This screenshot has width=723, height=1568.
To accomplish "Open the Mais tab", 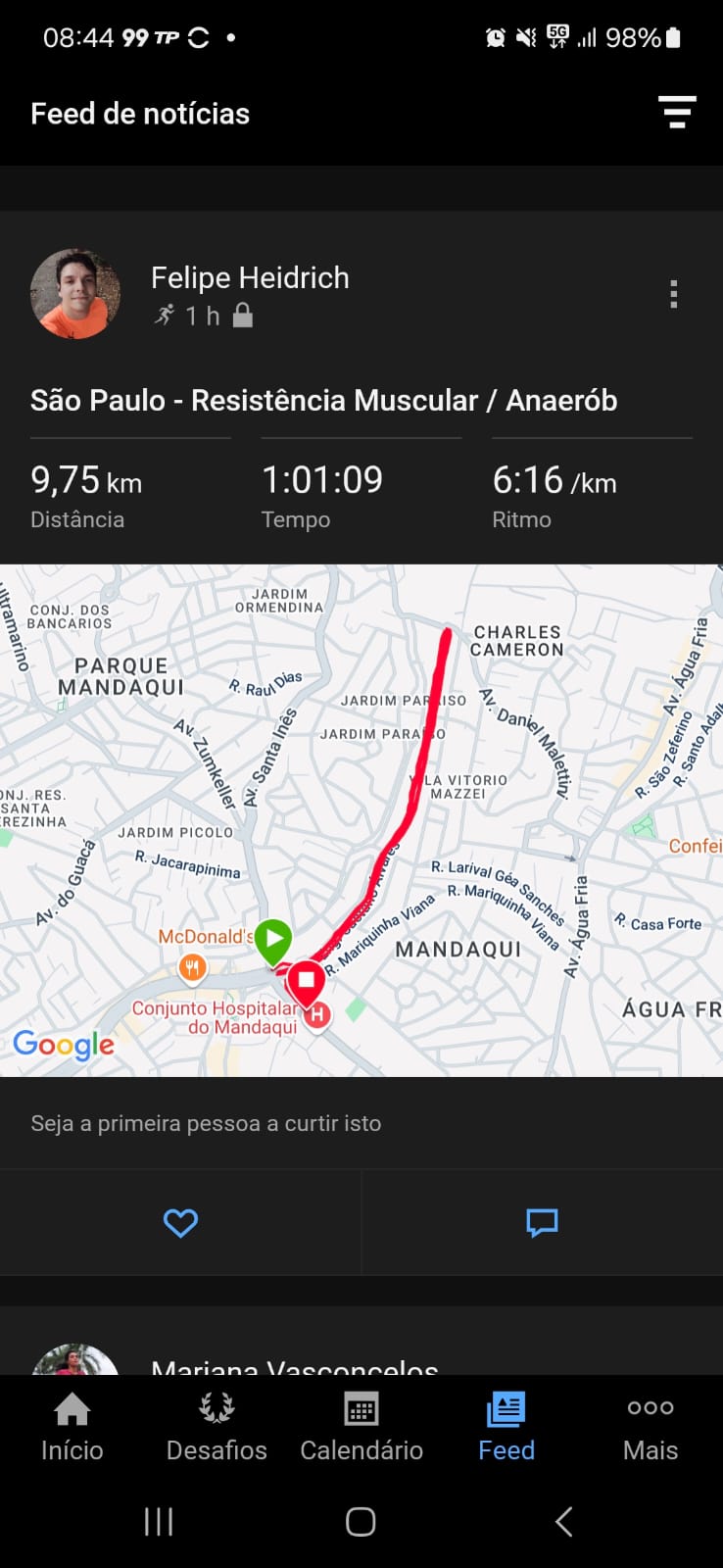I will coord(651,1427).
